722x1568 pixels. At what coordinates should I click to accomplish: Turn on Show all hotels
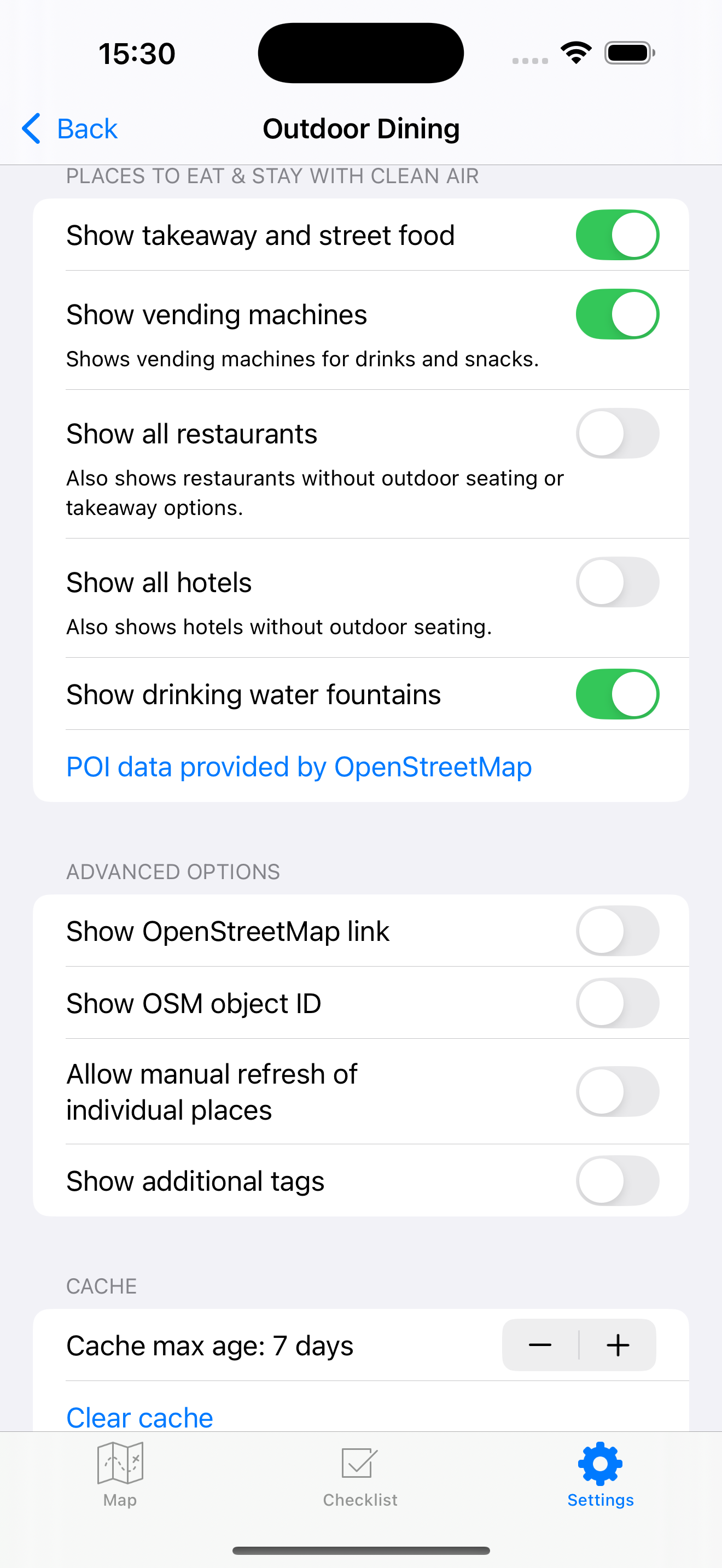[x=616, y=582]
